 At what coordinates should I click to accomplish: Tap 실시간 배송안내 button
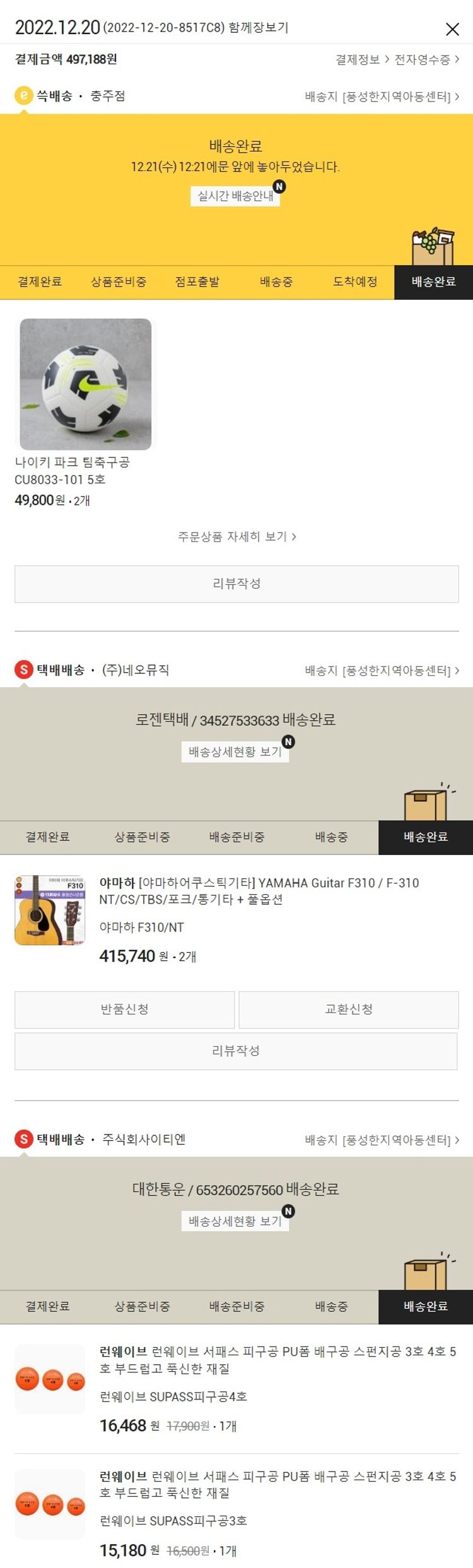235,196
